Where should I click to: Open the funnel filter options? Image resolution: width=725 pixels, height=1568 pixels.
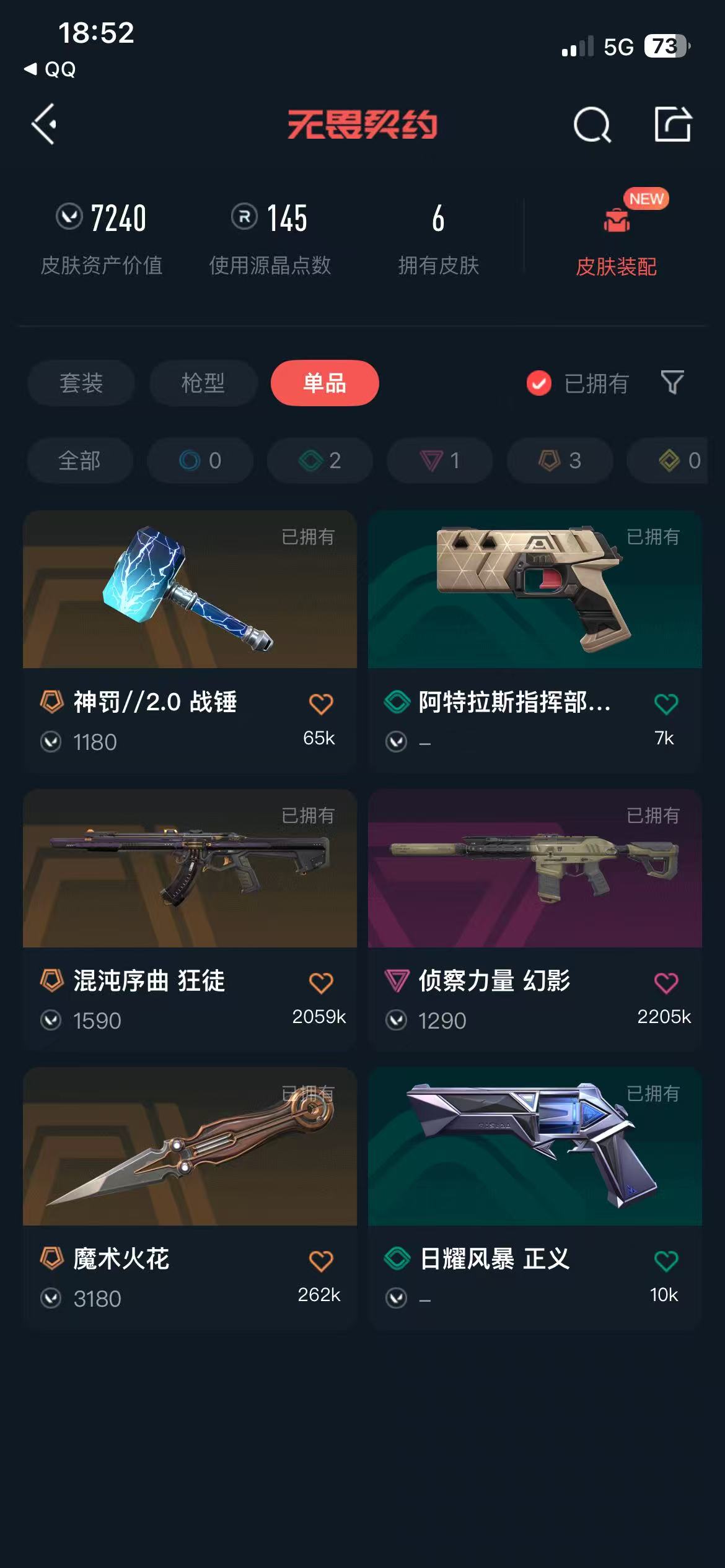pyautogui.click(x=672, y=383)
